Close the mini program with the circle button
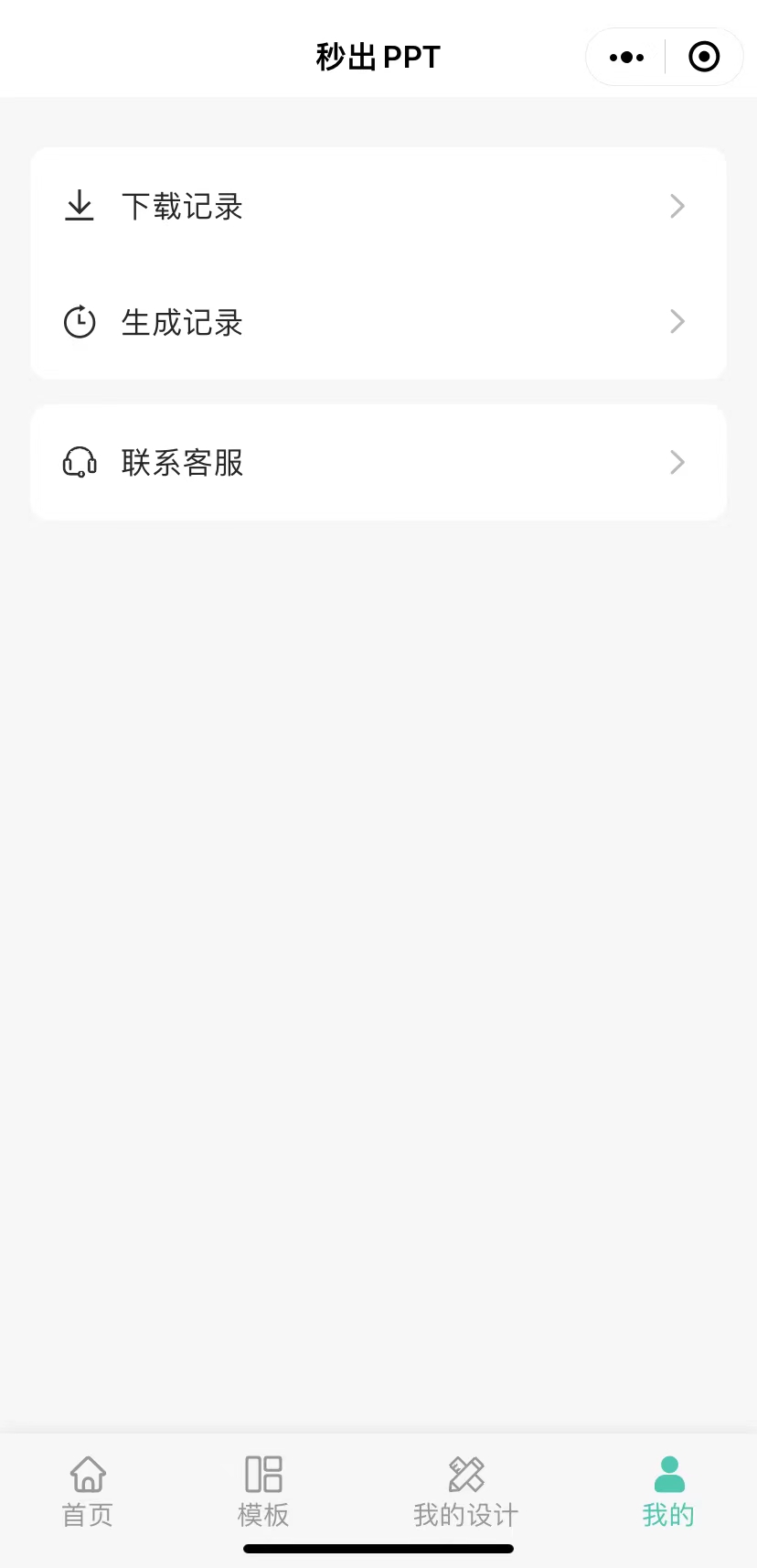 click(704, 57)
